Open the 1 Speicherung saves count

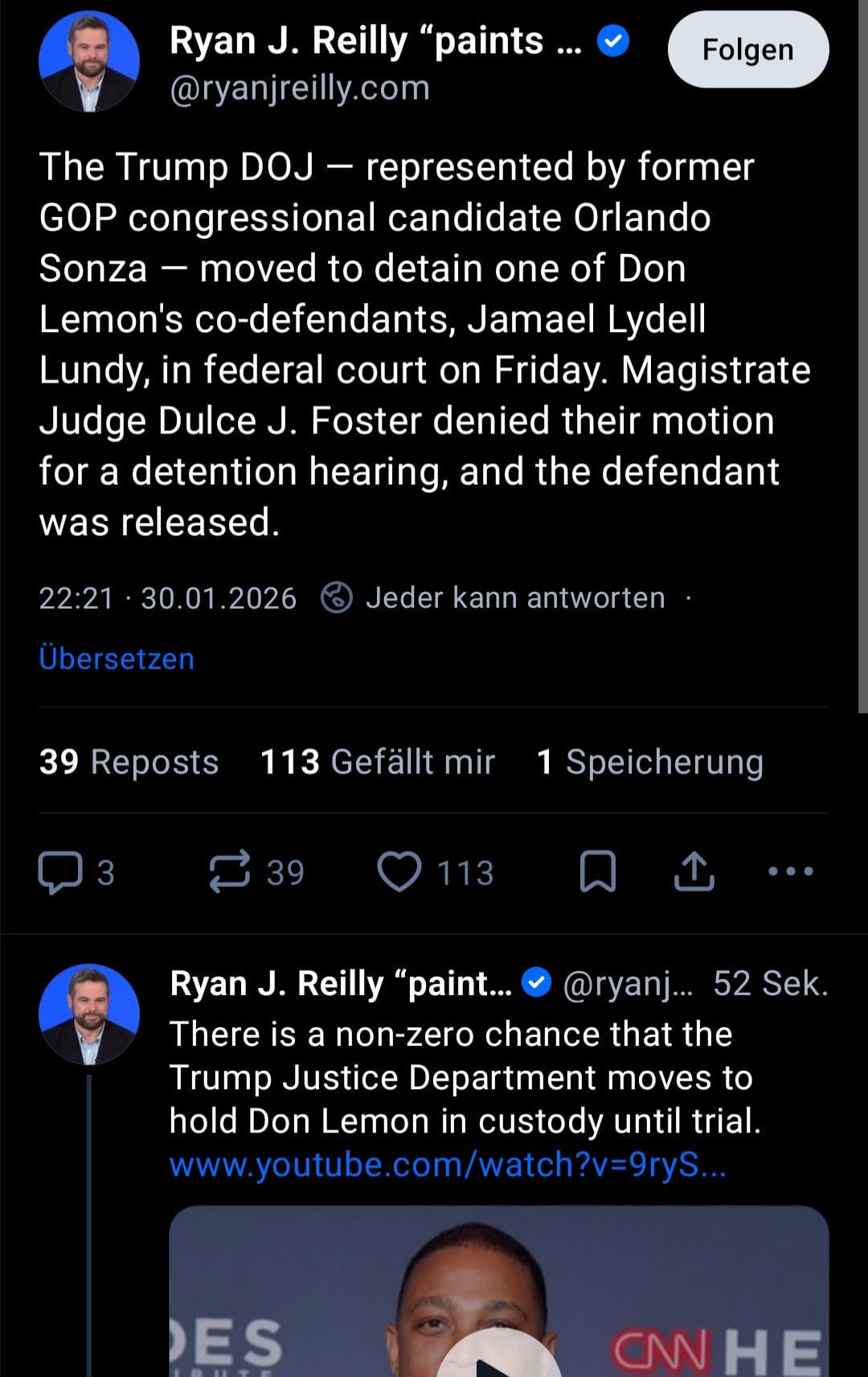649,762
